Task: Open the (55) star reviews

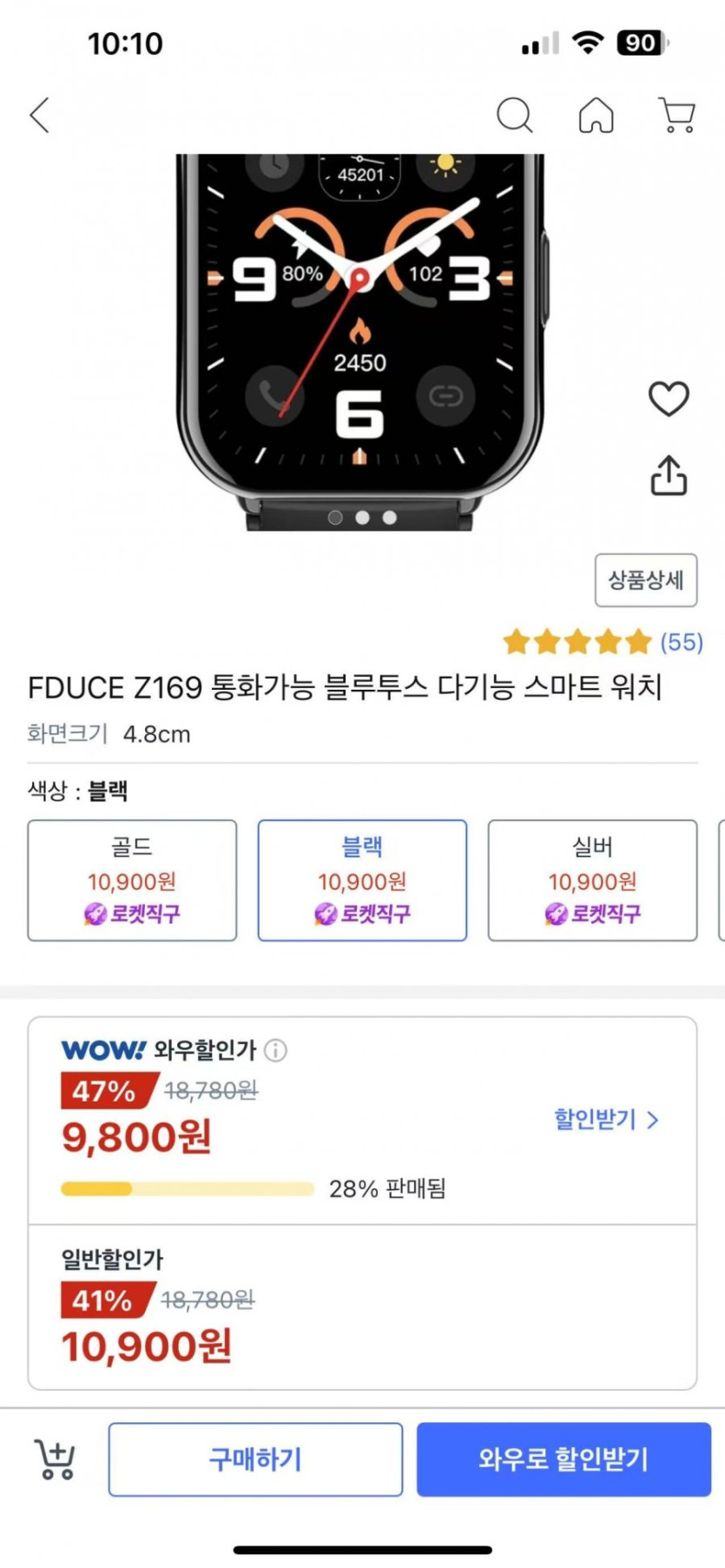Action: click(603, 642)
